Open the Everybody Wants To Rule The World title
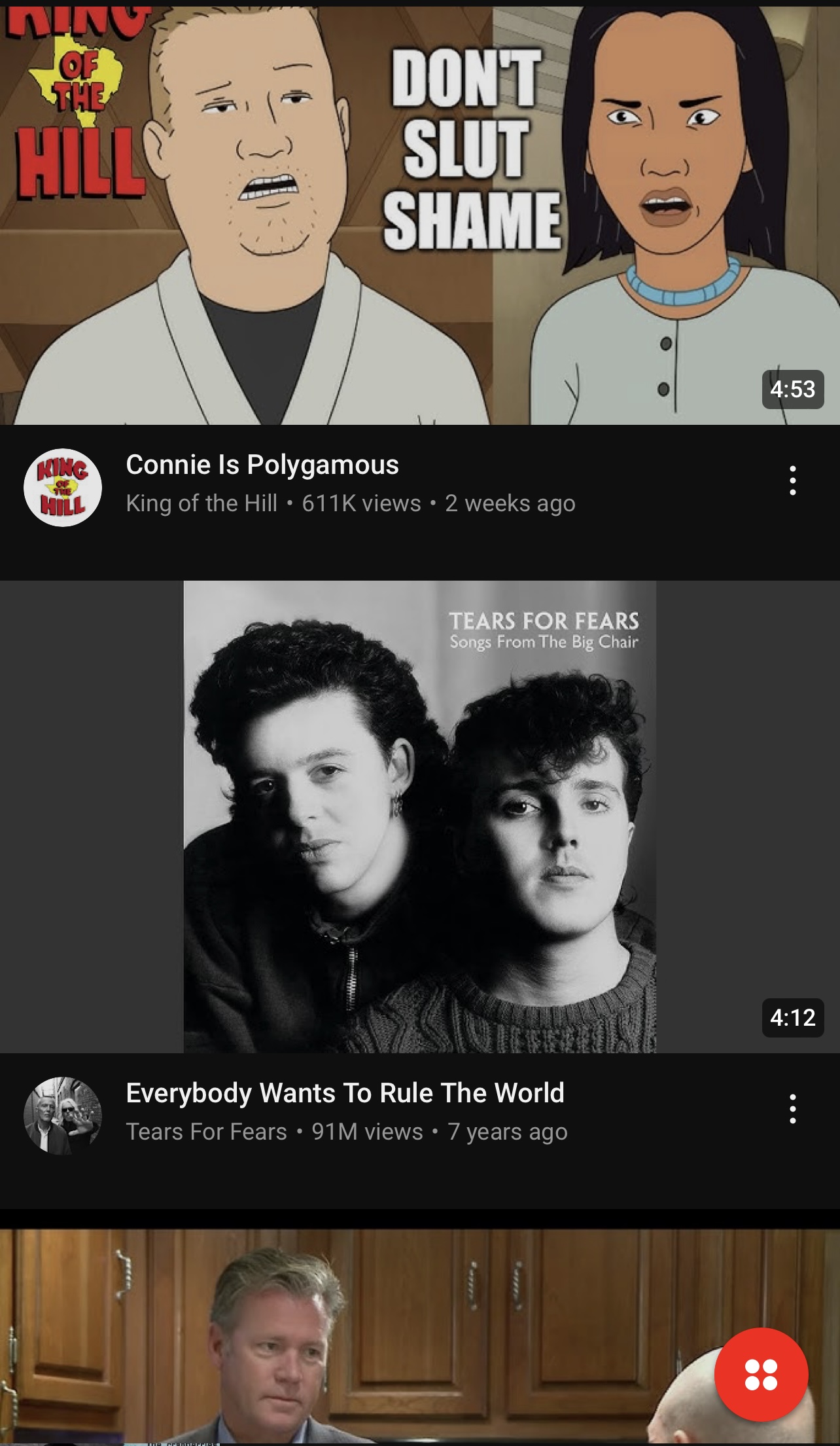 tap(345, 1093)
